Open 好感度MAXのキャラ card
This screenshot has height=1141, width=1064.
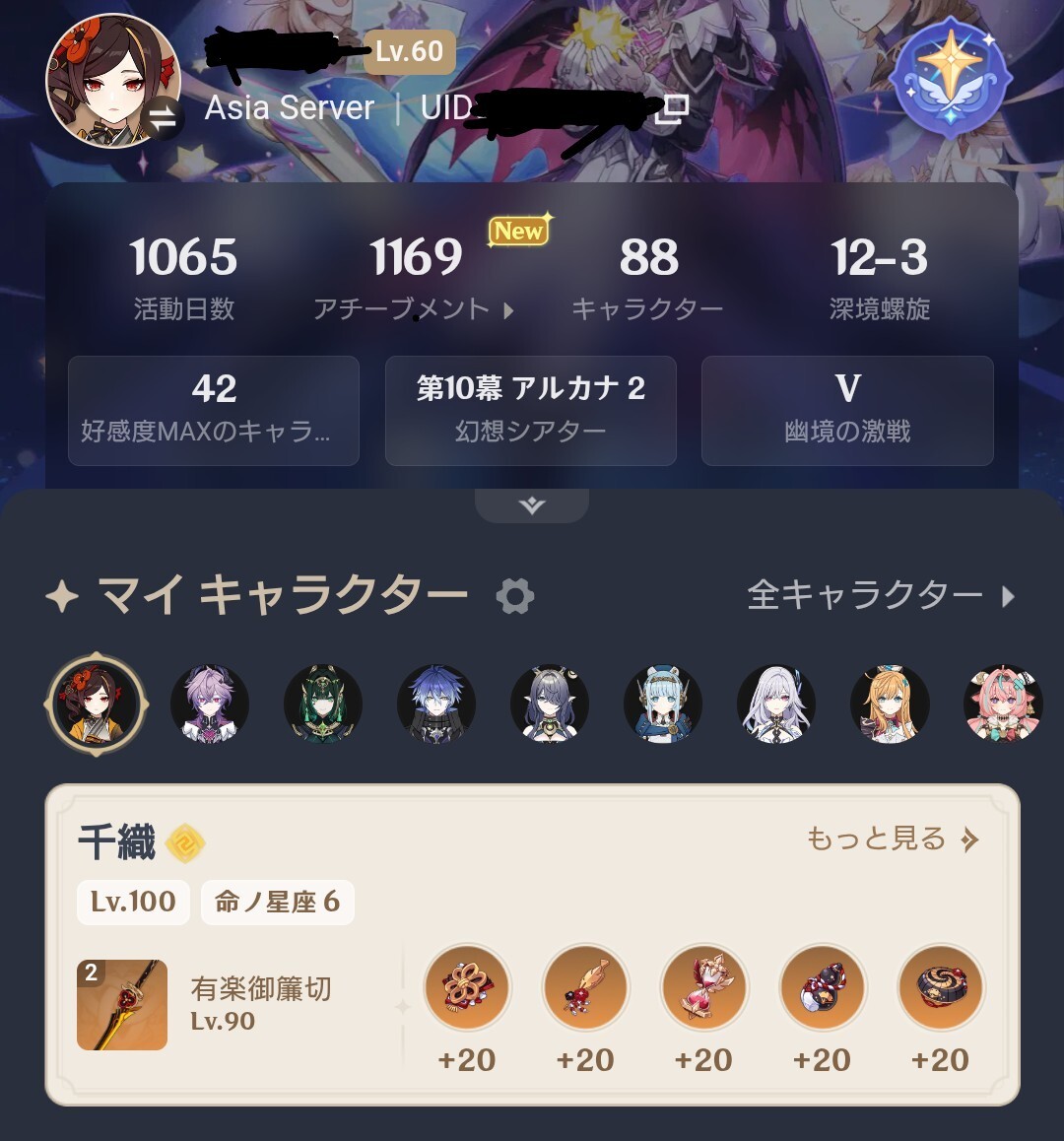pos(213,410)
